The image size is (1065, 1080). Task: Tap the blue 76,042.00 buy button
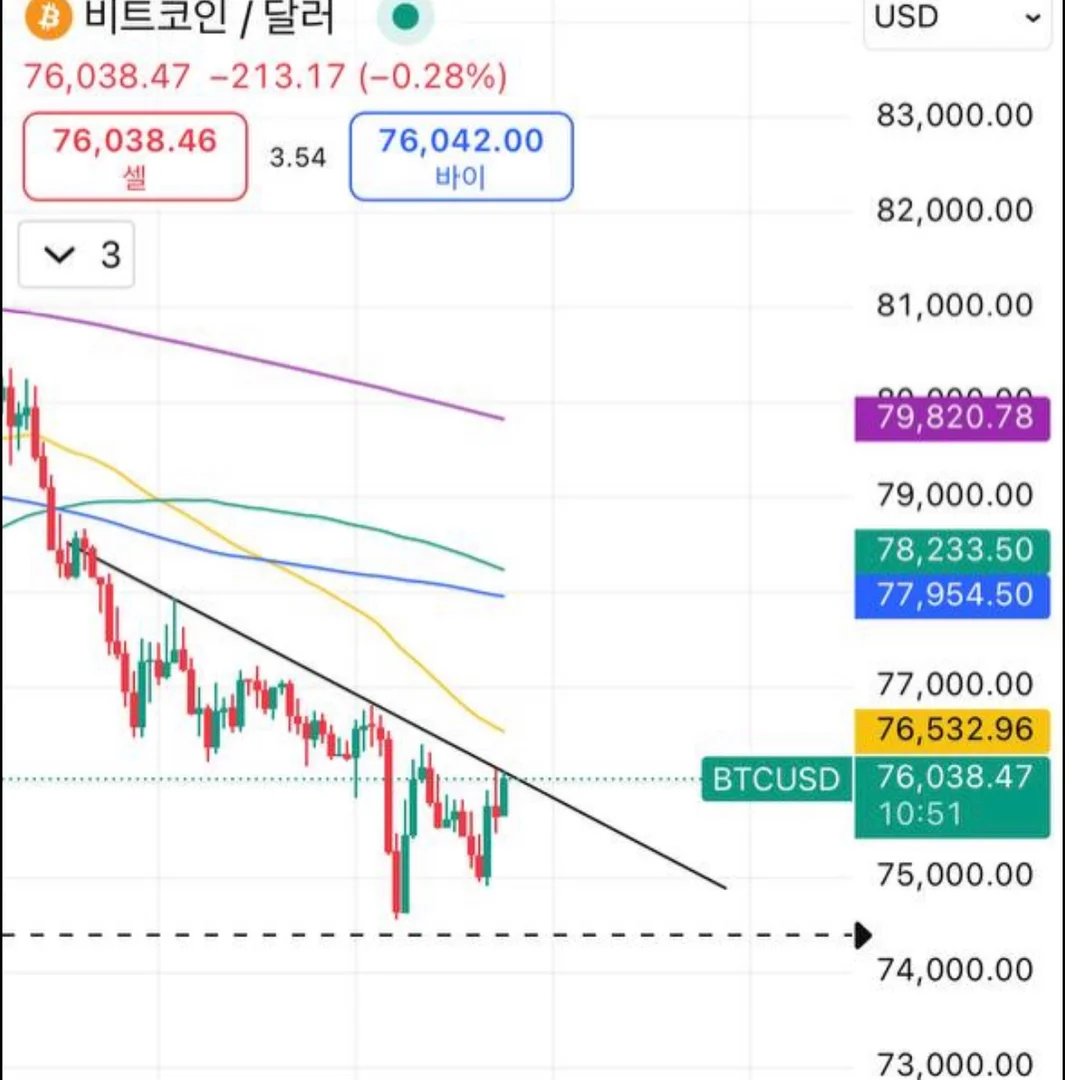(x=460, y=156)
